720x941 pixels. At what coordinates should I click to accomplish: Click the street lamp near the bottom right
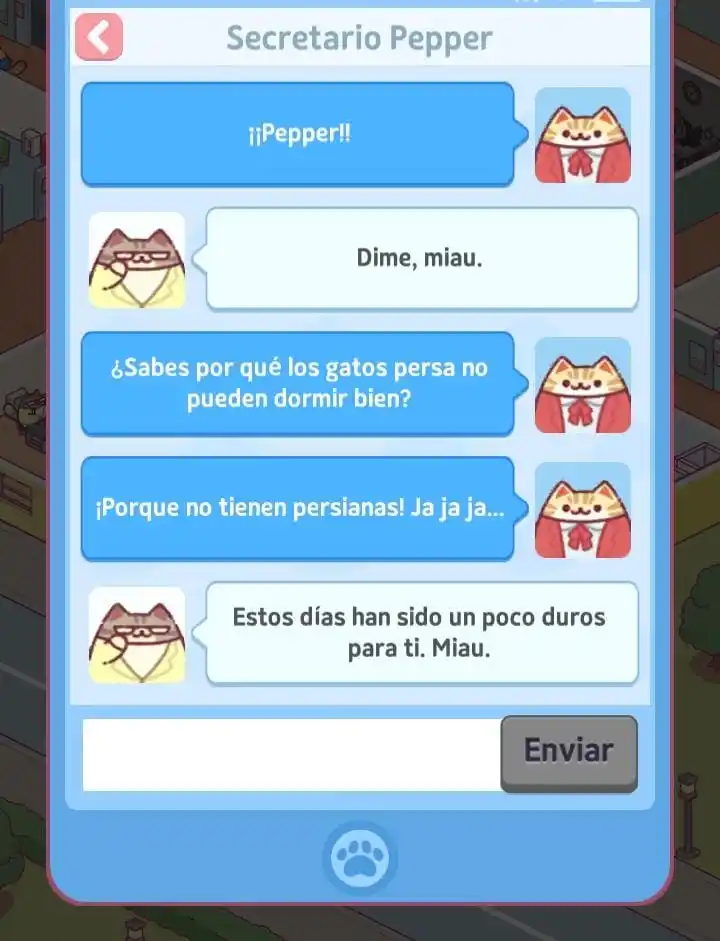coord(688,790)
